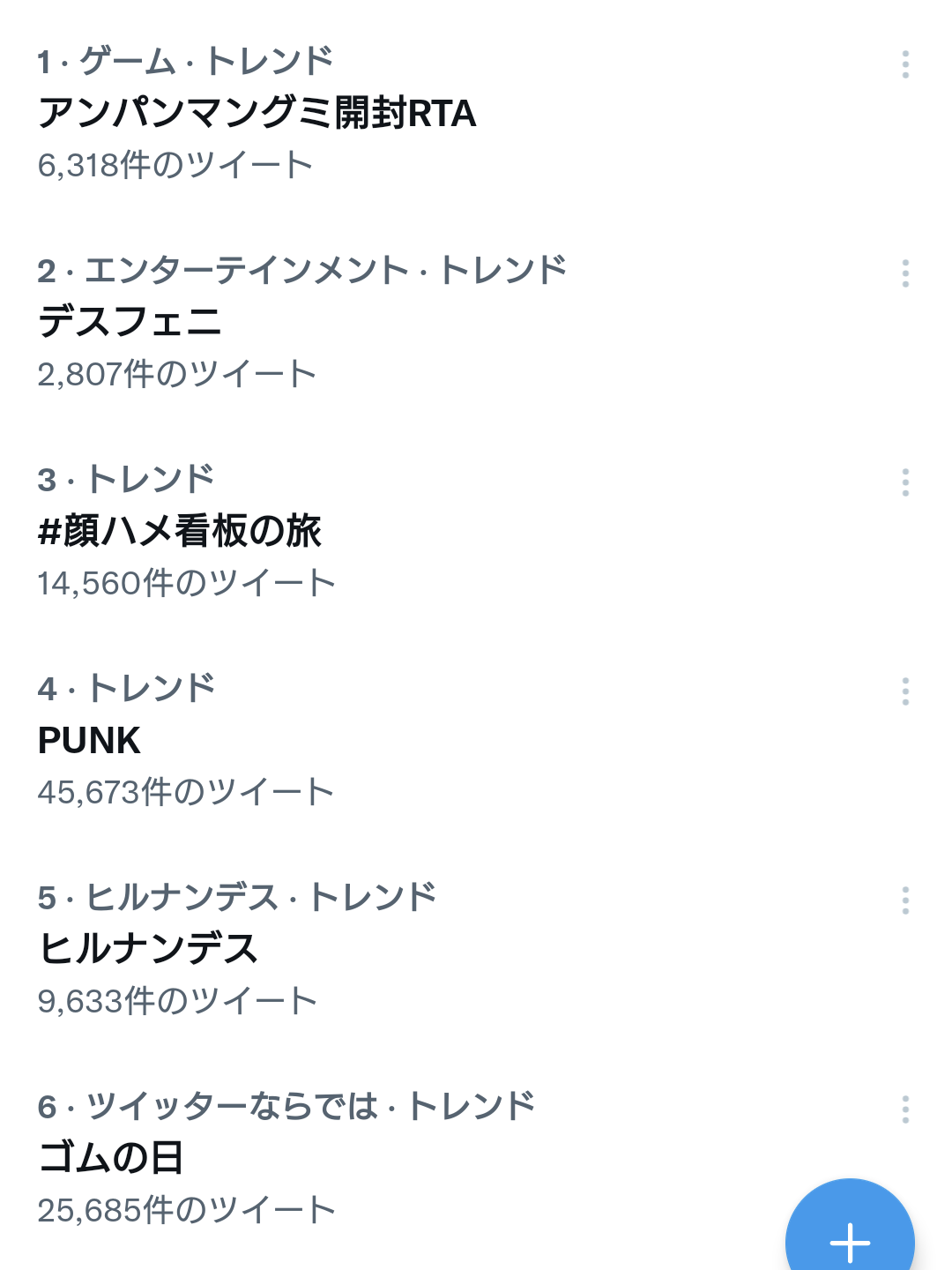Open more options for ゴムの日

pos(905,1109)
